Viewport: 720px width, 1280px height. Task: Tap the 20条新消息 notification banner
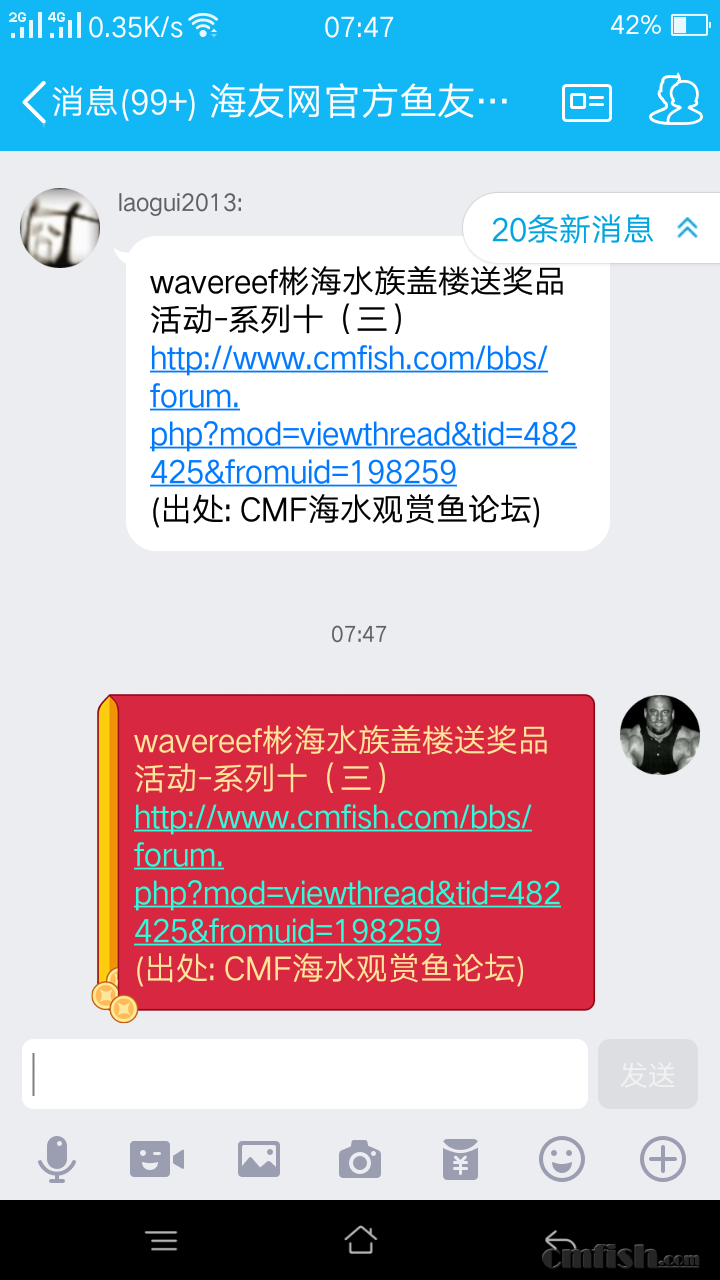(x=573, y=229)
